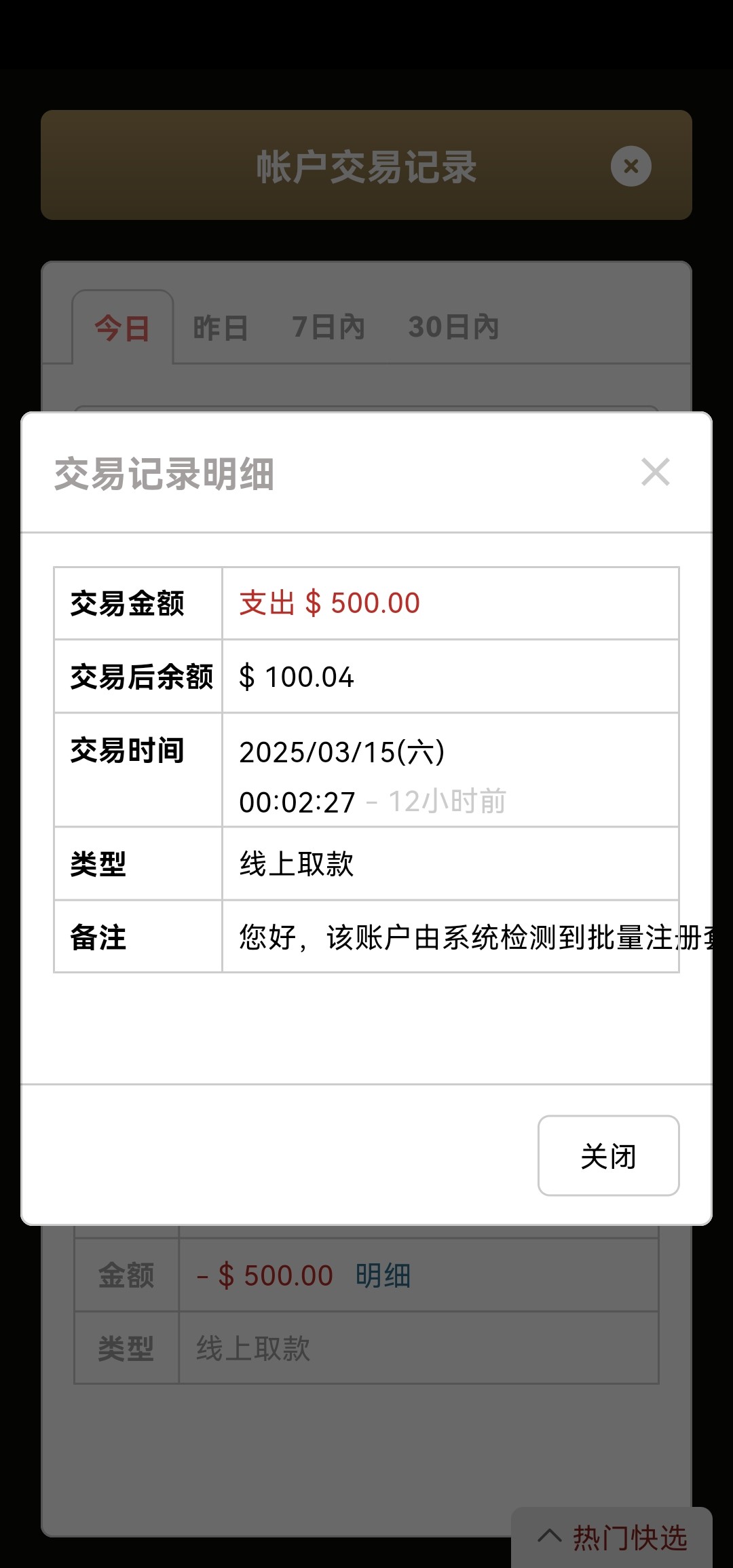Select the 线上取款 type value in the dialog
This screenshot has height=1568, width=733.
tap(295, 865)
